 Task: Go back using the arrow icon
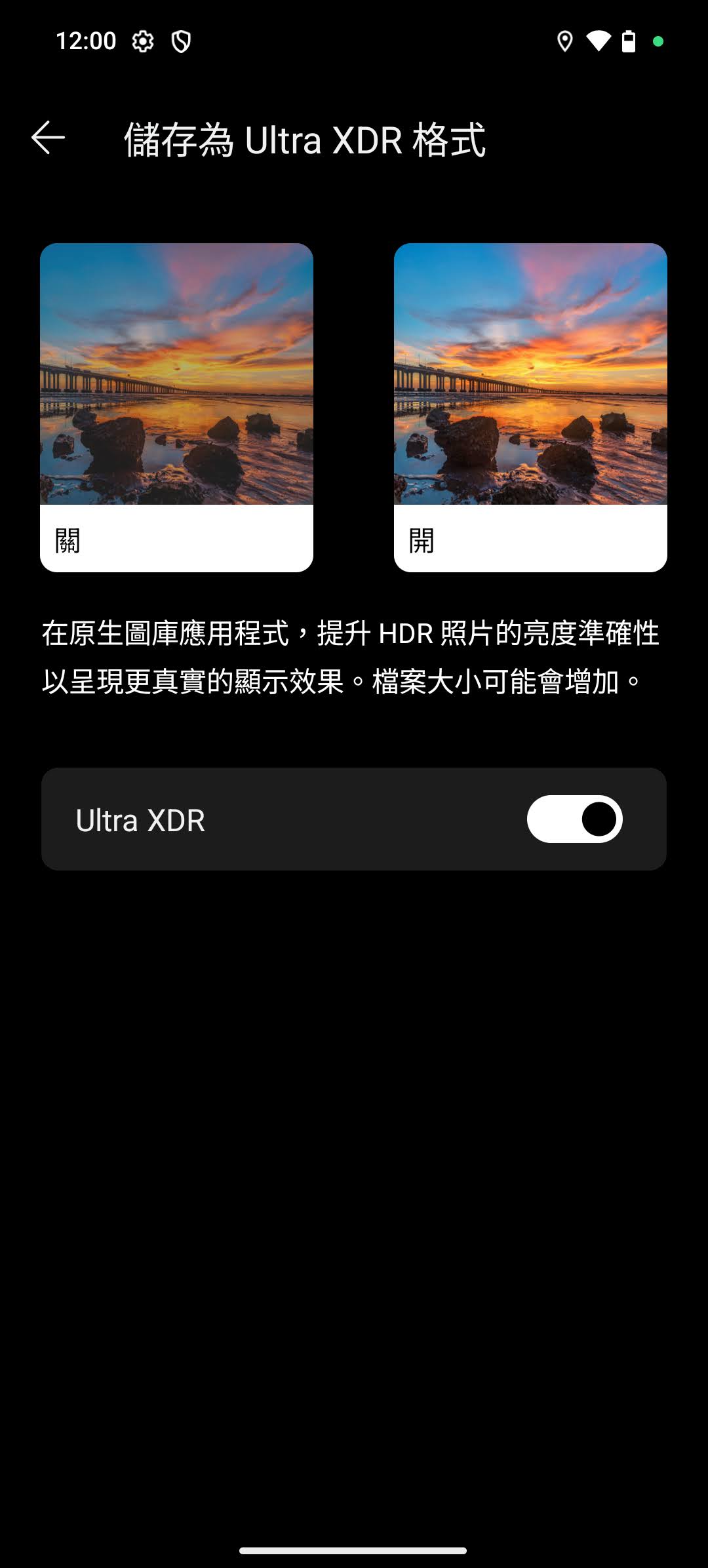[48, 138]
